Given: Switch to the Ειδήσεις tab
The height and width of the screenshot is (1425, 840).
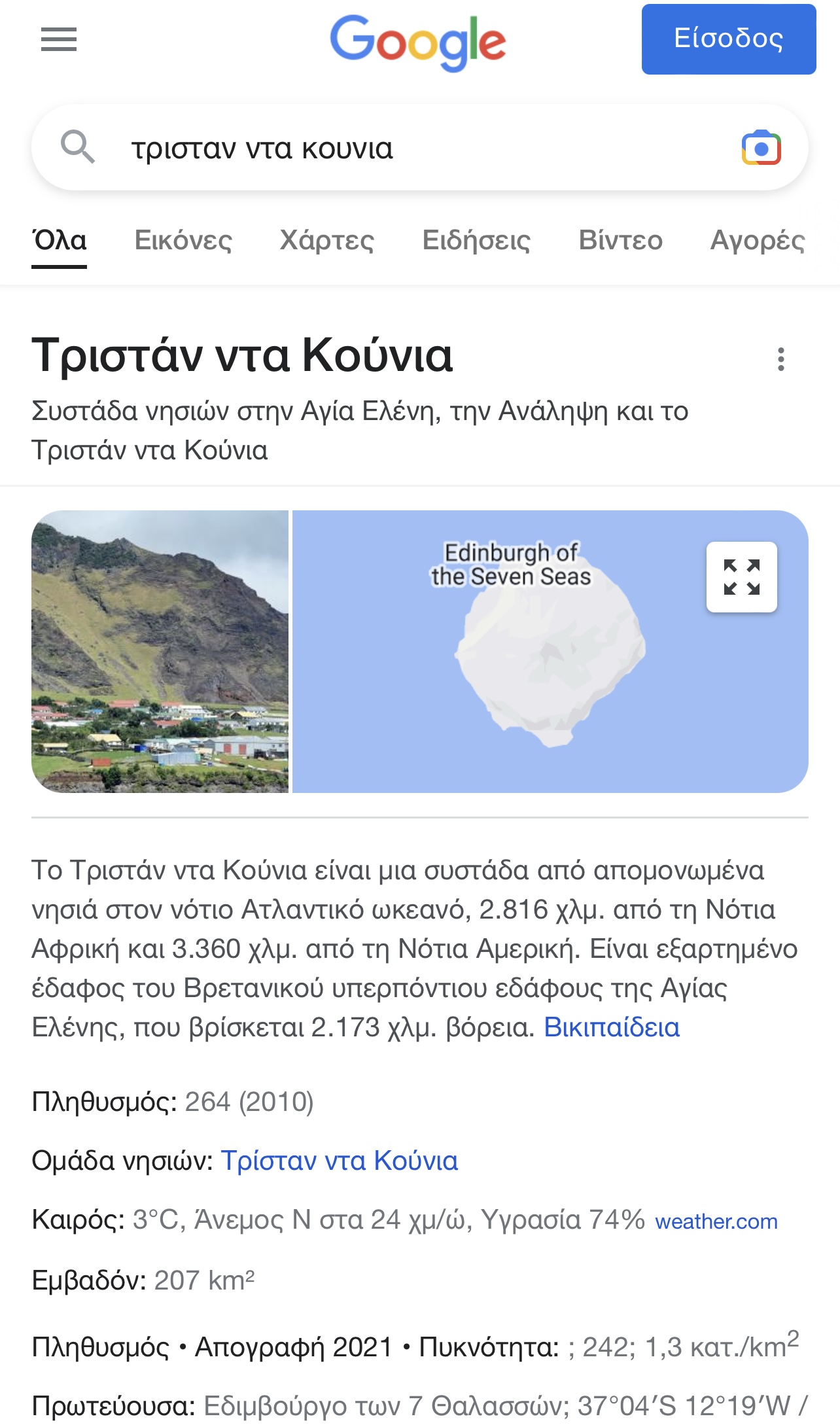Looking at the screenshot, I should tap(476, 241).
